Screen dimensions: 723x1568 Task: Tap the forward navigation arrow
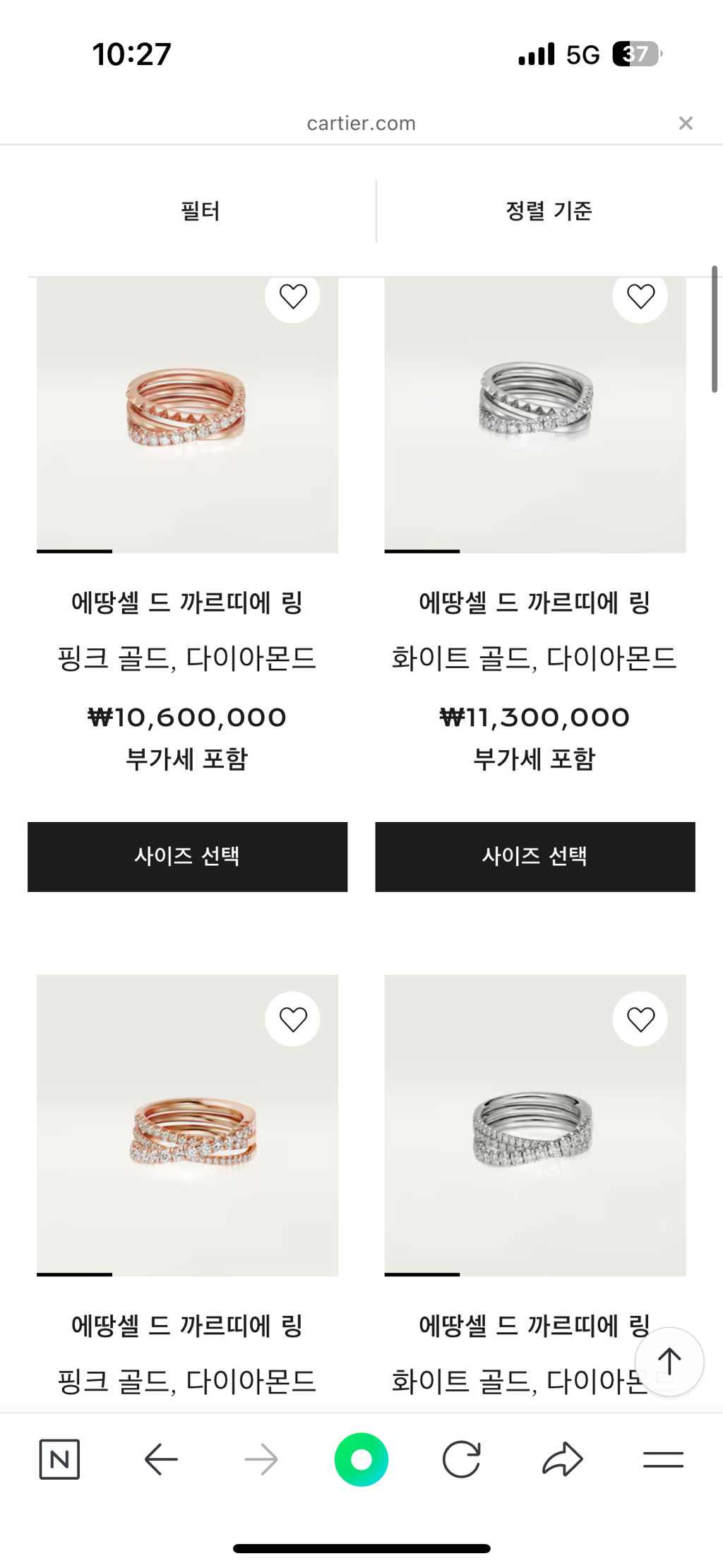pos(261,1460)
